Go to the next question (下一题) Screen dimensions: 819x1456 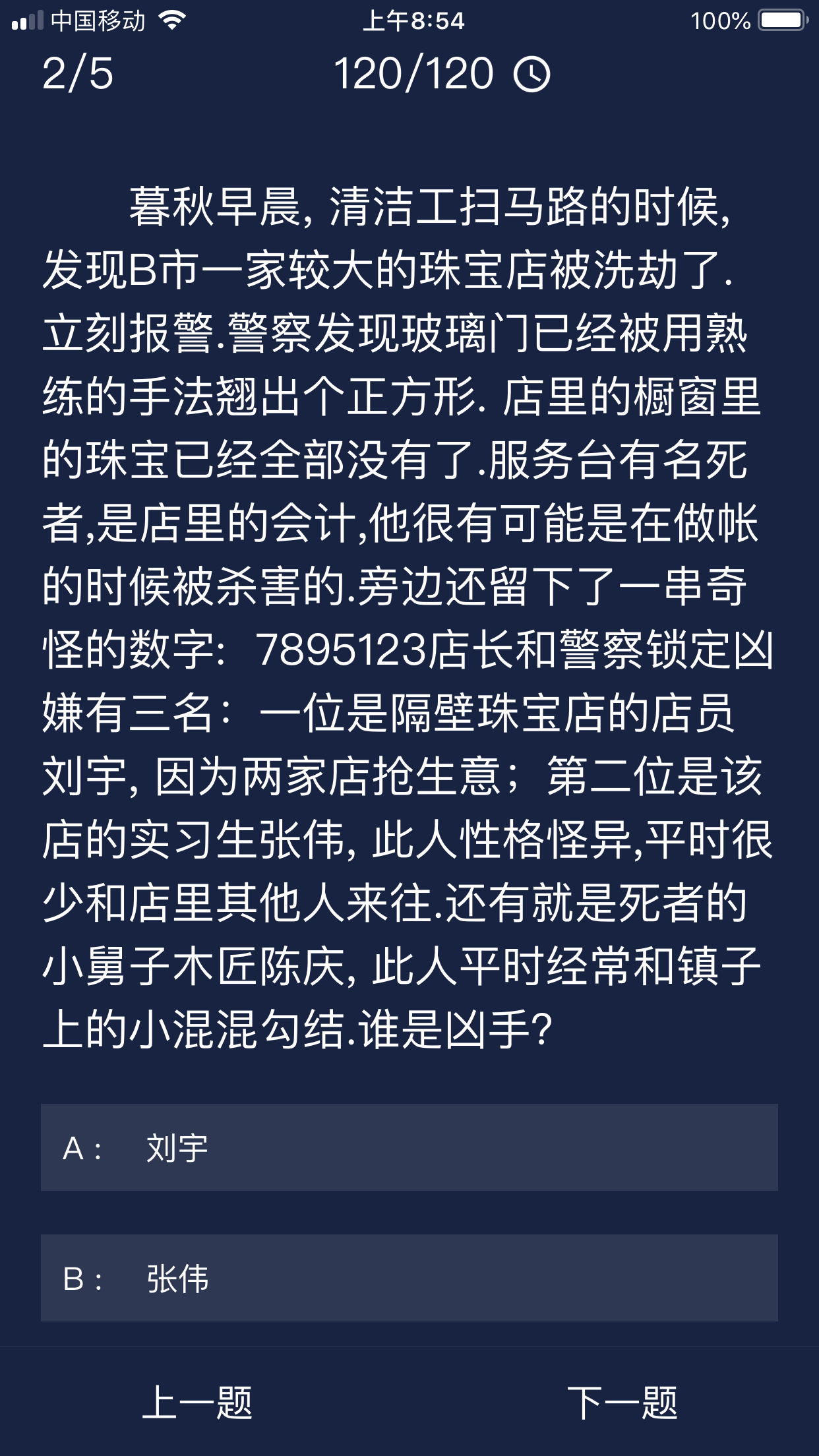click(x=622, y=1402)
